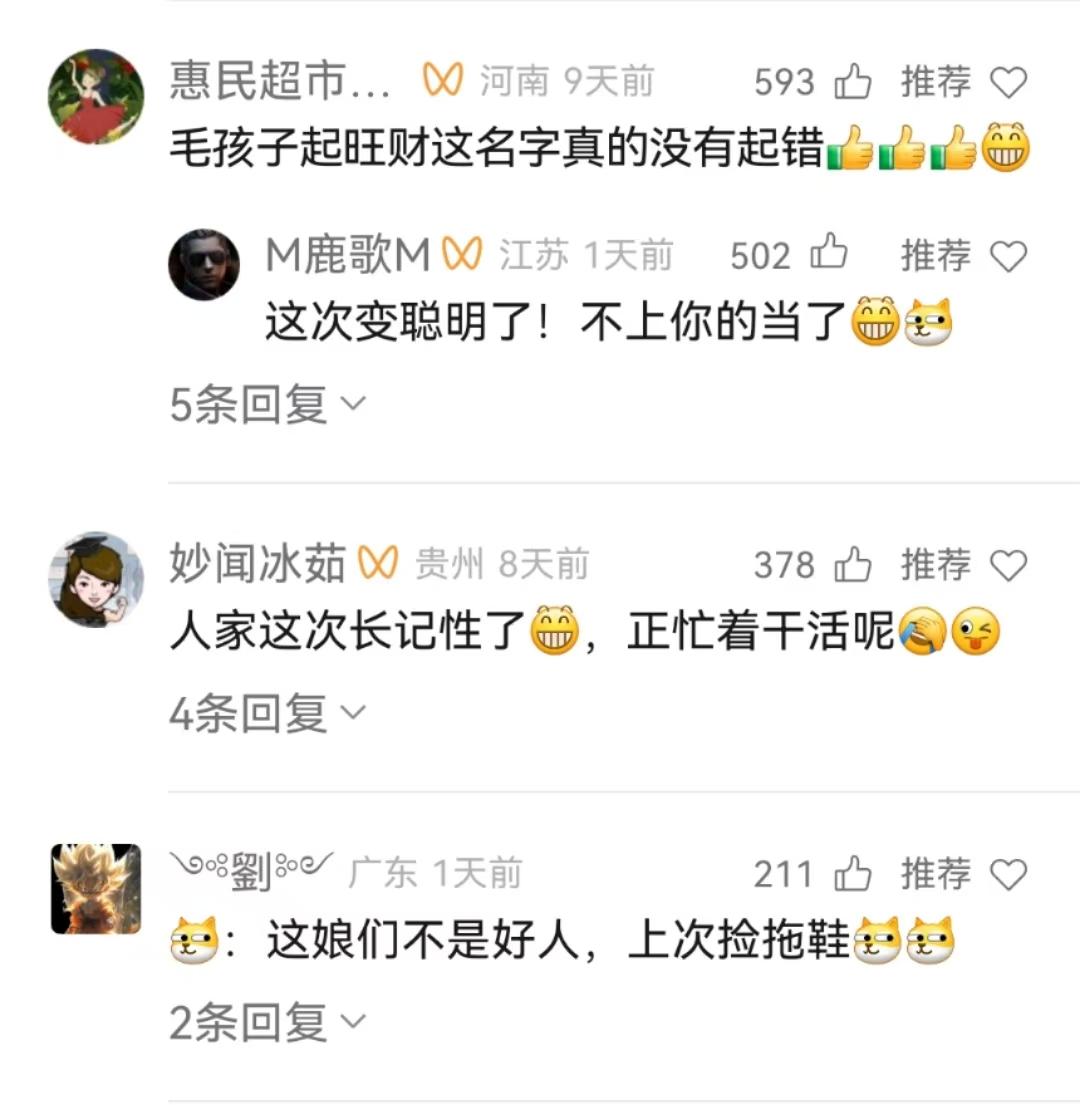Screen dimensions: 1080x1105
Task: Expand 5条回复 under 惠民超市's comment
Action: [267, 405]
